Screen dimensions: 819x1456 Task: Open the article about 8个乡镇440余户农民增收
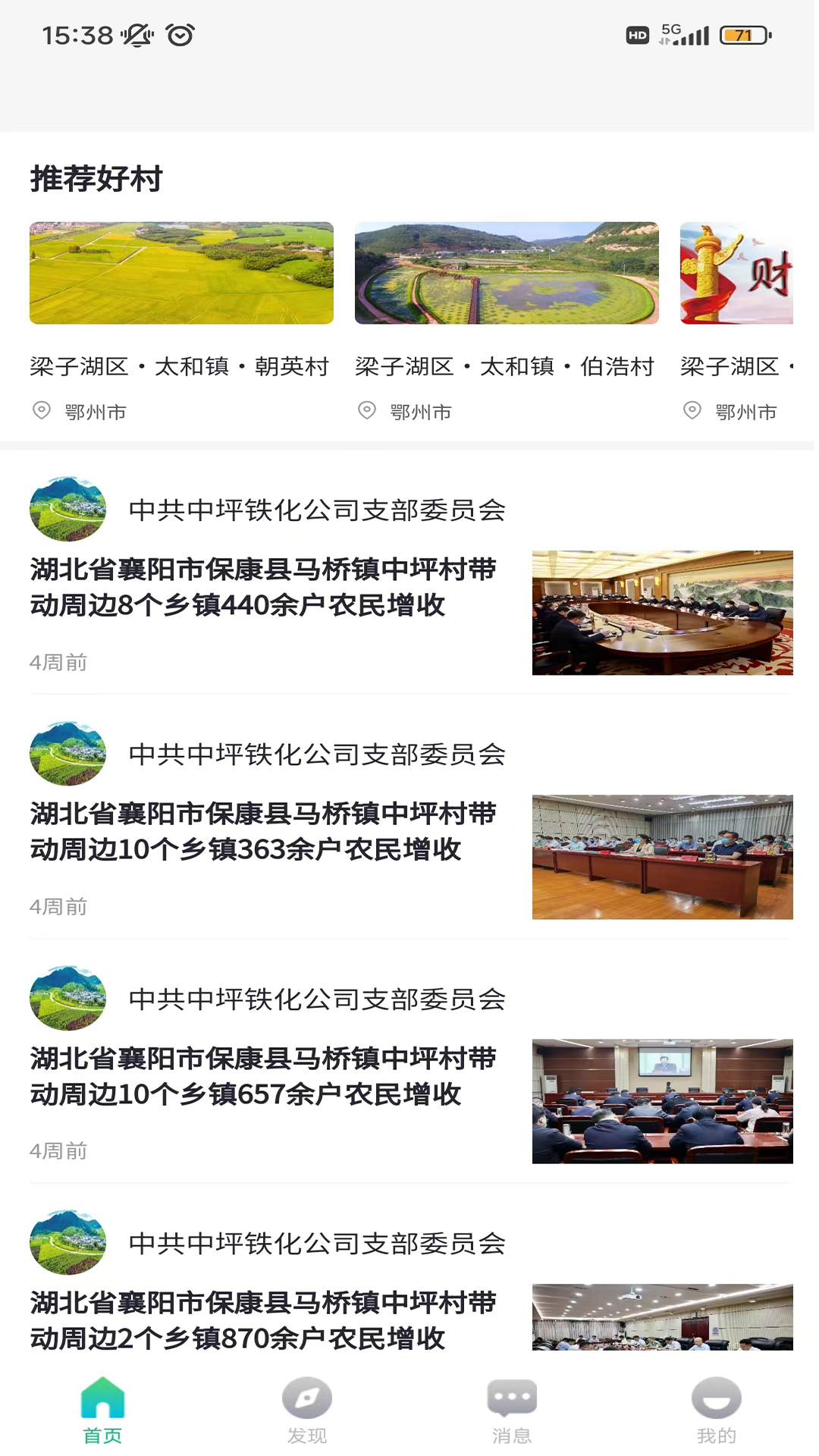coord(411,575)
